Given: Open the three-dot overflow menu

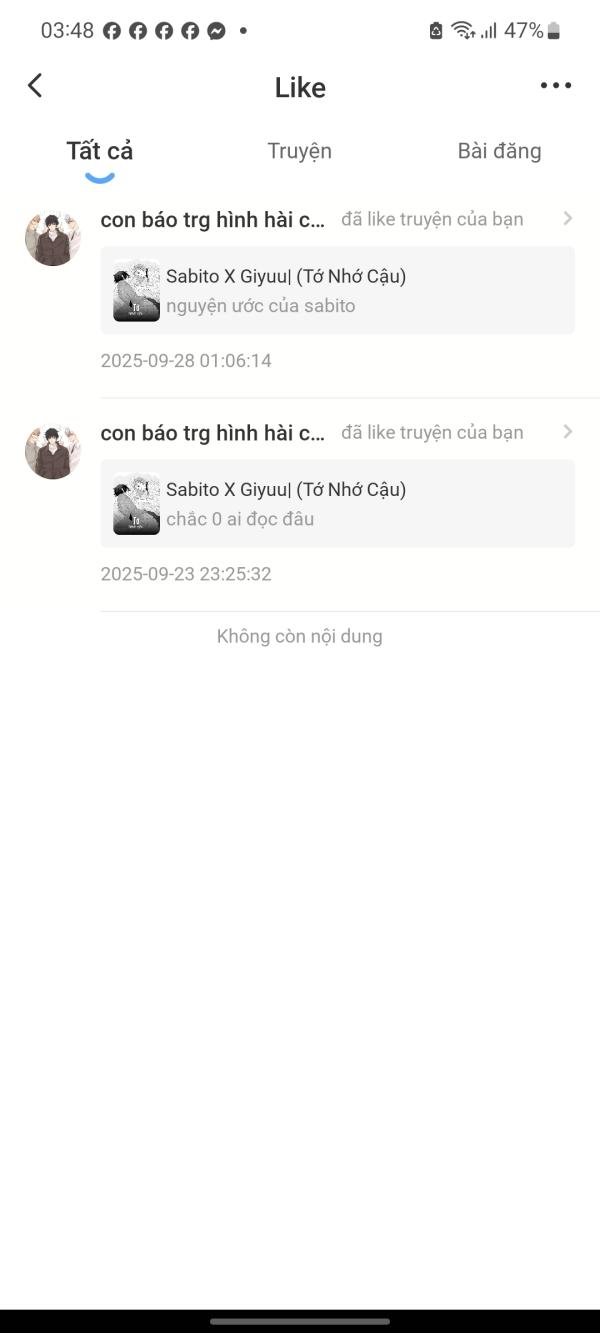Looking at the screenshot, I should [x=555, y=86].
